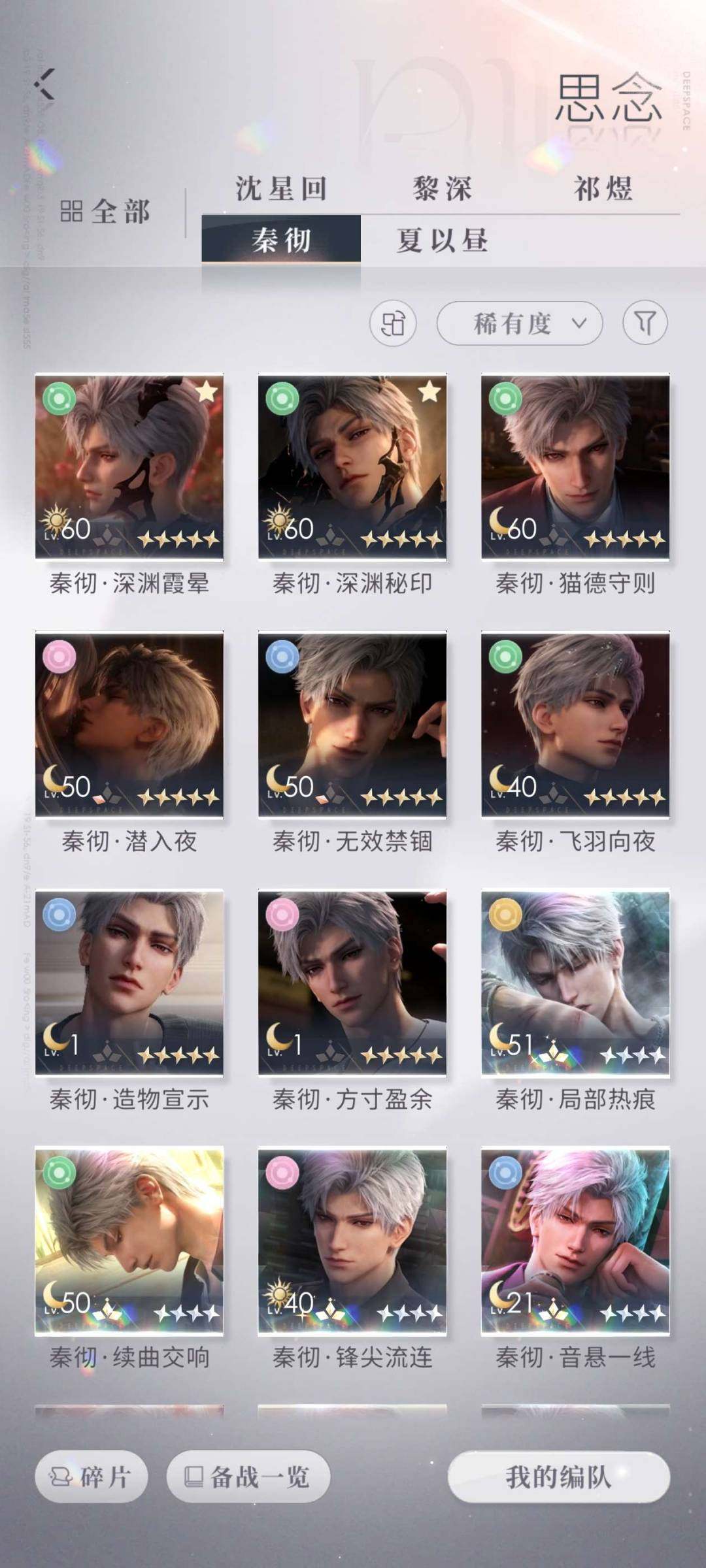View the 秦彻·潜入夜 card
The width and height of the screenshot is (706, 1568).
(x=129, y=725)
